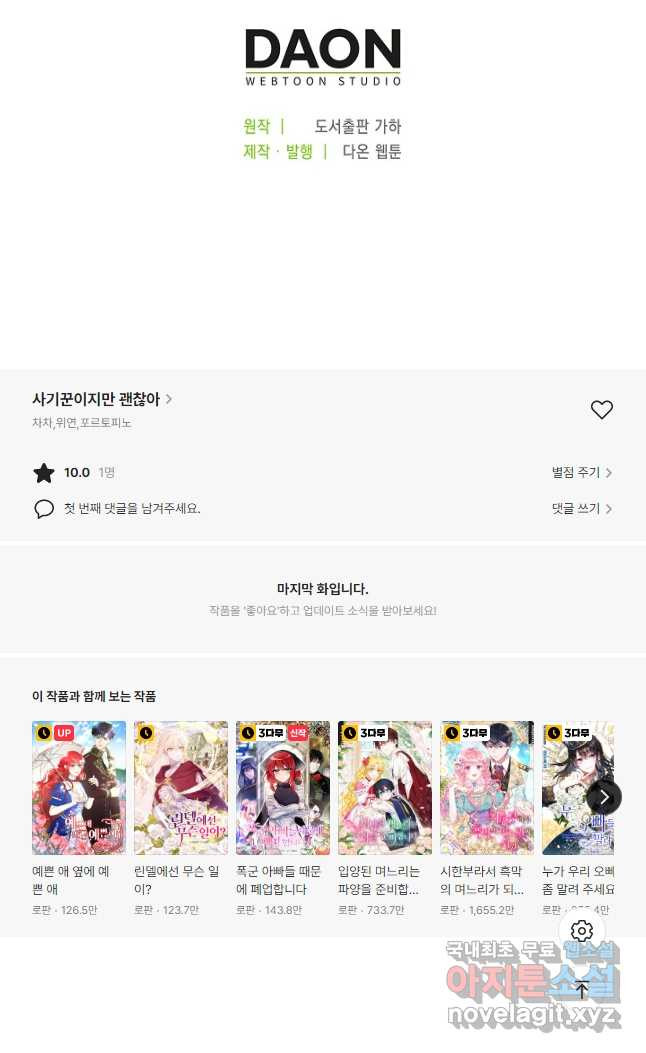Open the webtoon 린델에선 무슨 일이?
Screen dimensions: 646x1053
coord(181,788)
